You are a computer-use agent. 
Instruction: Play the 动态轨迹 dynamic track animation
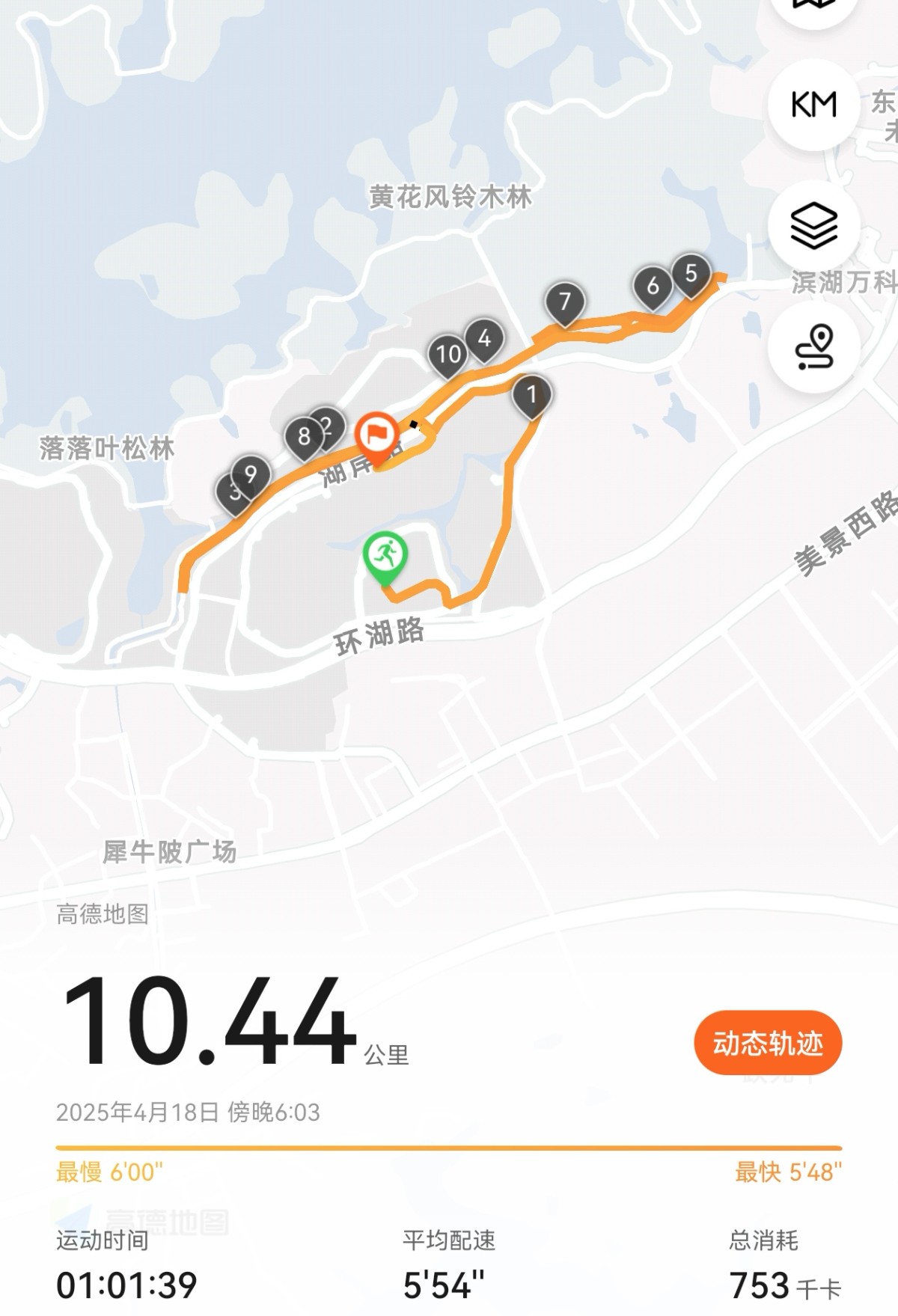(768, 1043)
